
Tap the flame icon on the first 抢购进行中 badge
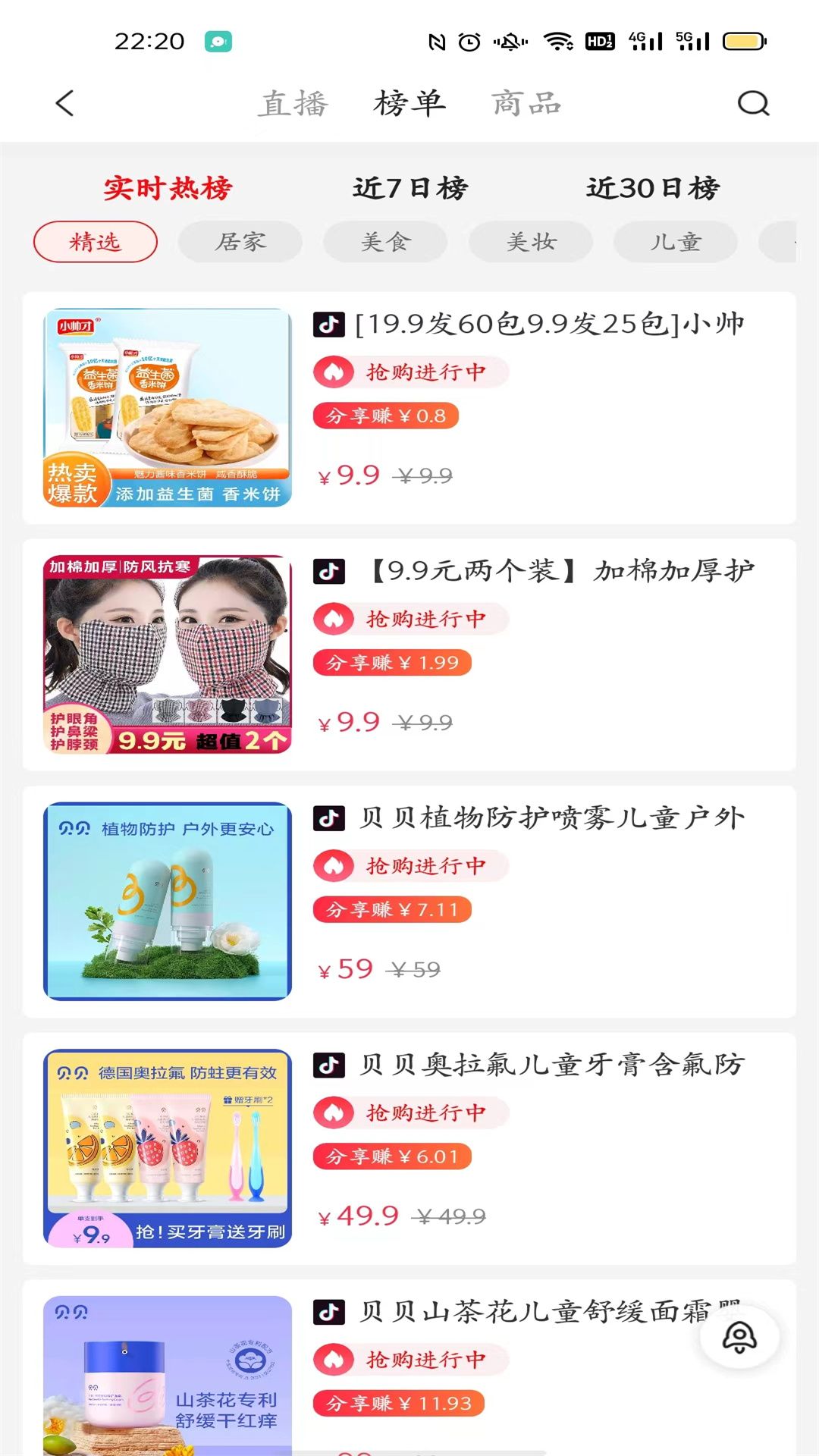334,372
